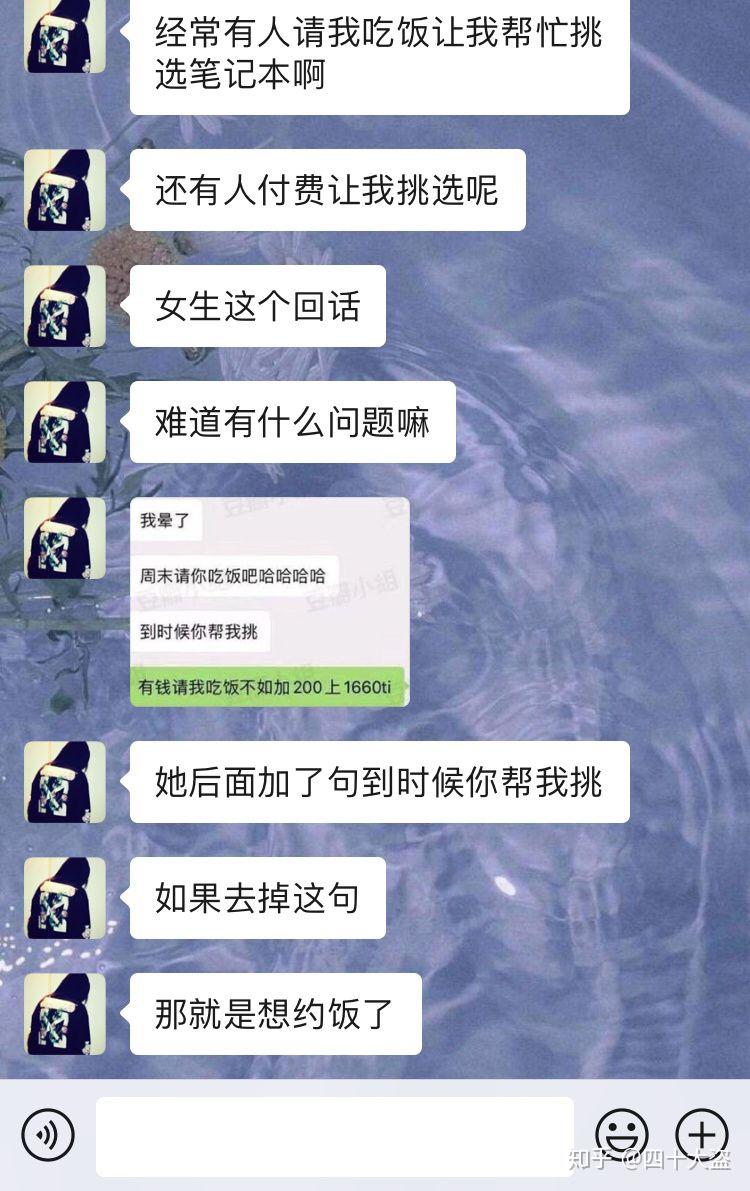Tap the avatar beside 还有人付费让我挑选呢
The width and height of the screenshot is (750, 1191).
point(65,190)
